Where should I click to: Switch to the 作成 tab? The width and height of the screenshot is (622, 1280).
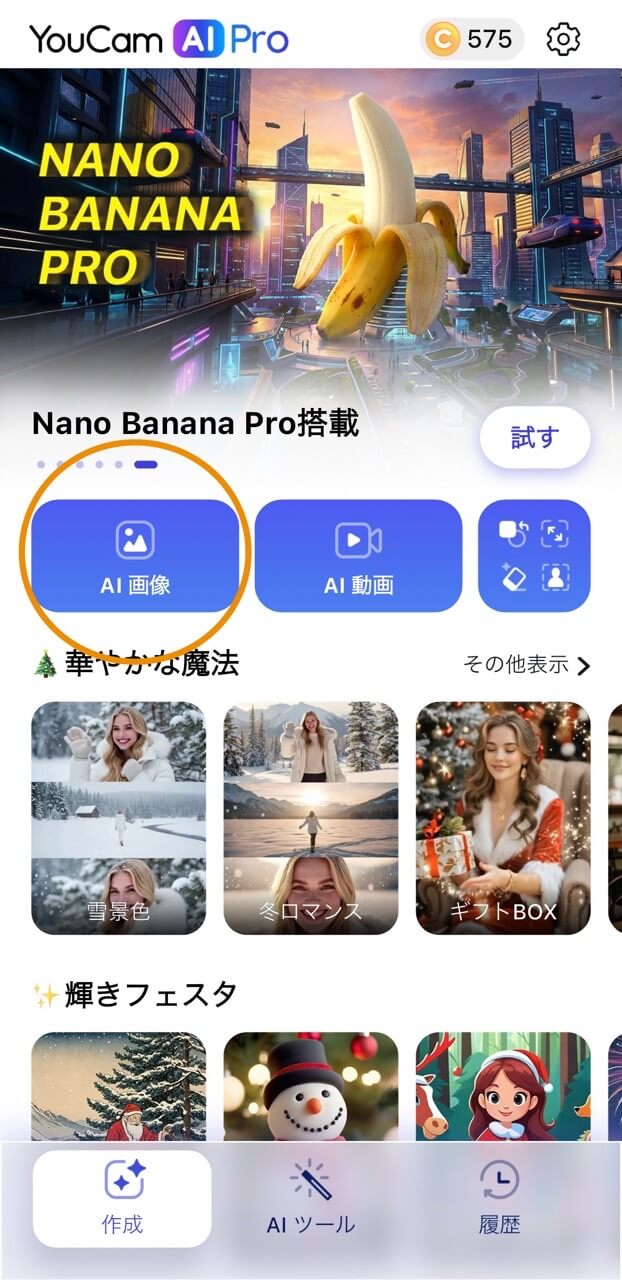(x=122, y=1198)
